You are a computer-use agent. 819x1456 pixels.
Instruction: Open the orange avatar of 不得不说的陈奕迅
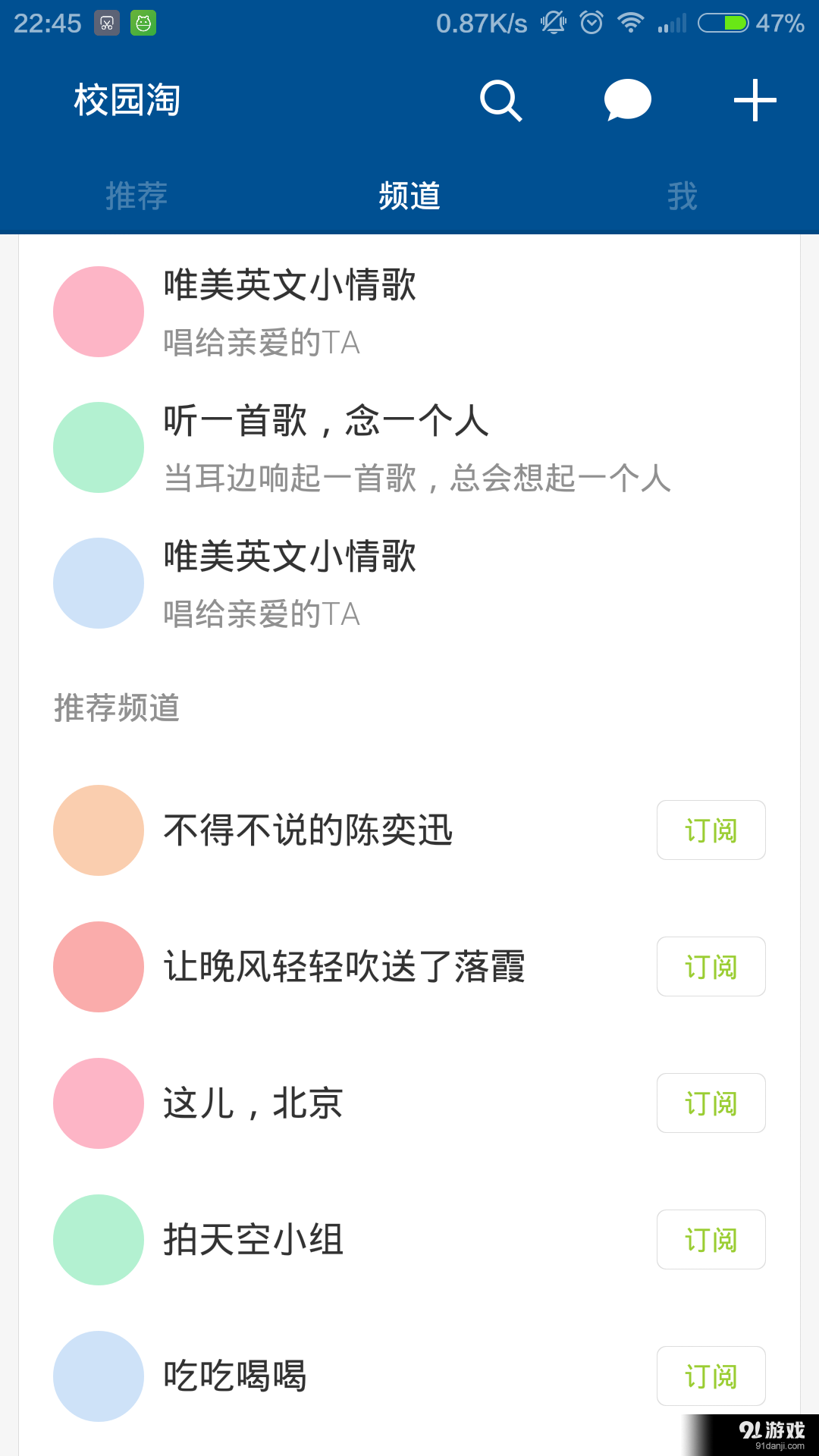point(98,830)
